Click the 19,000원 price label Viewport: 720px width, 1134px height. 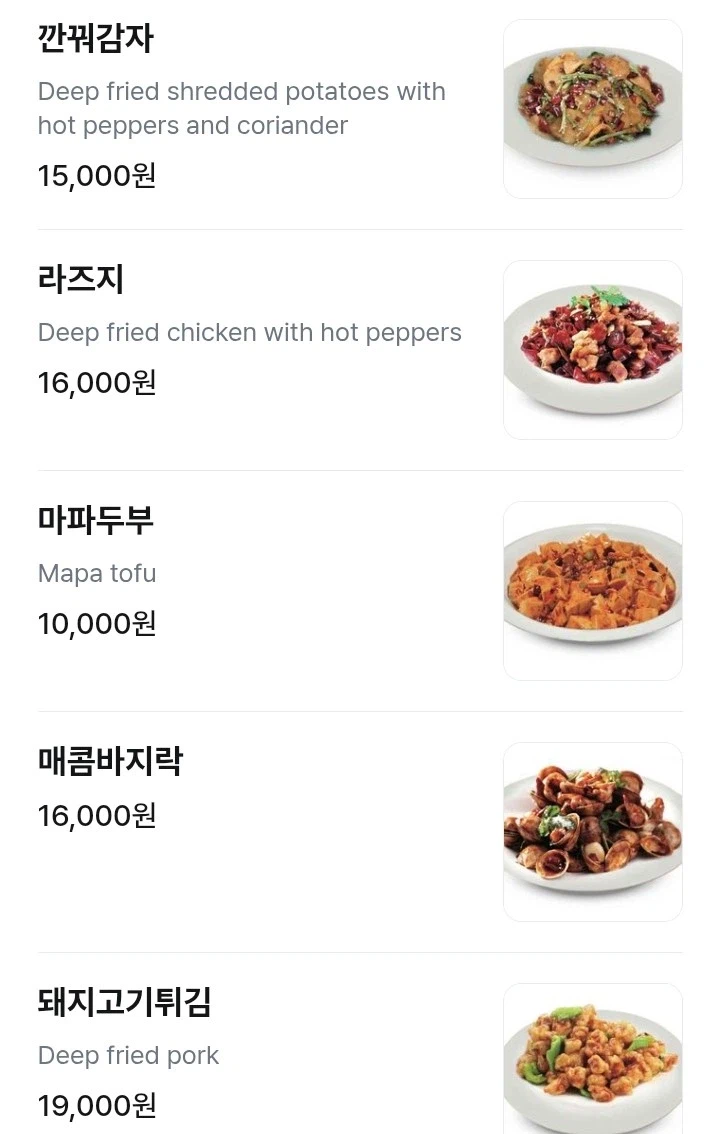pyautogui.click(x=96, y=1106)
